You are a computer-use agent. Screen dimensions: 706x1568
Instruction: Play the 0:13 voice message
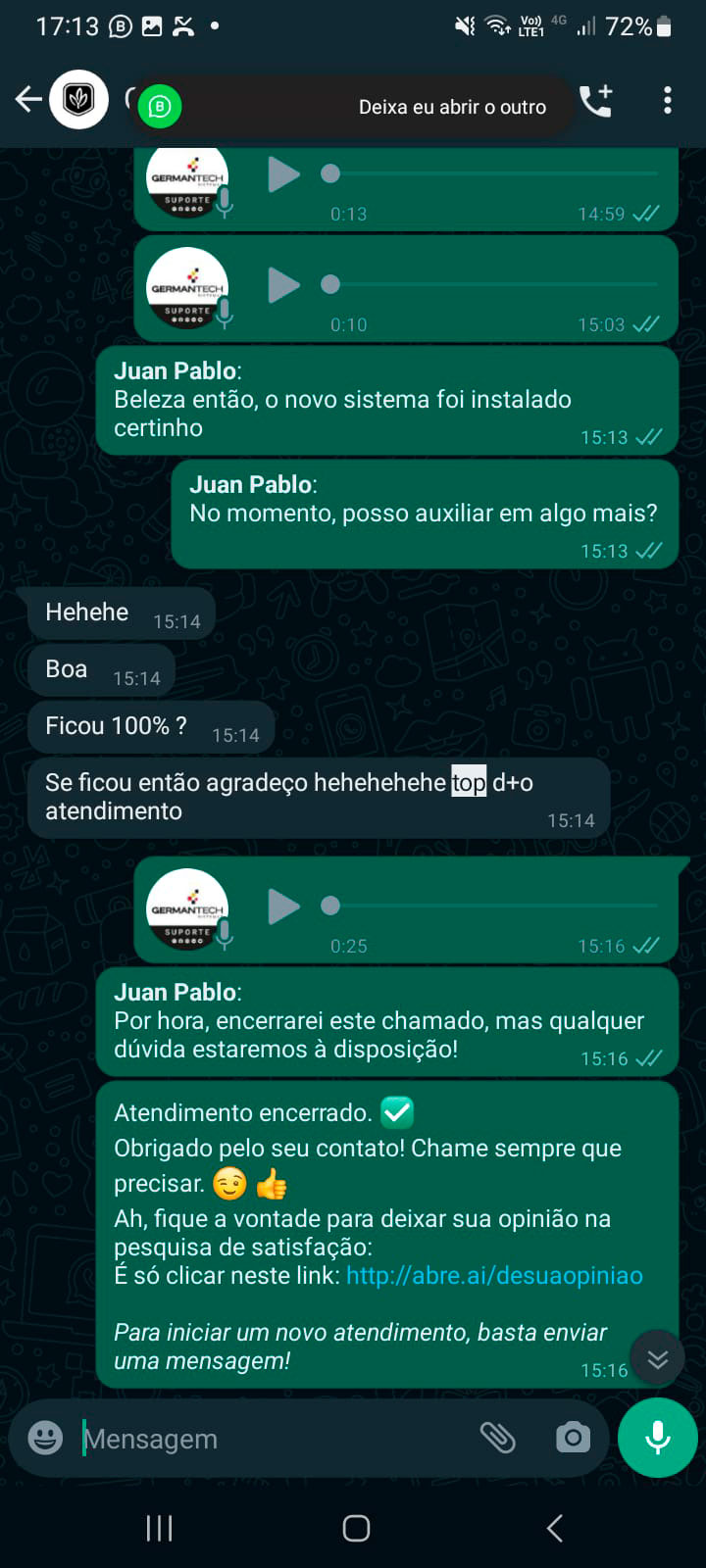[282, 174]
